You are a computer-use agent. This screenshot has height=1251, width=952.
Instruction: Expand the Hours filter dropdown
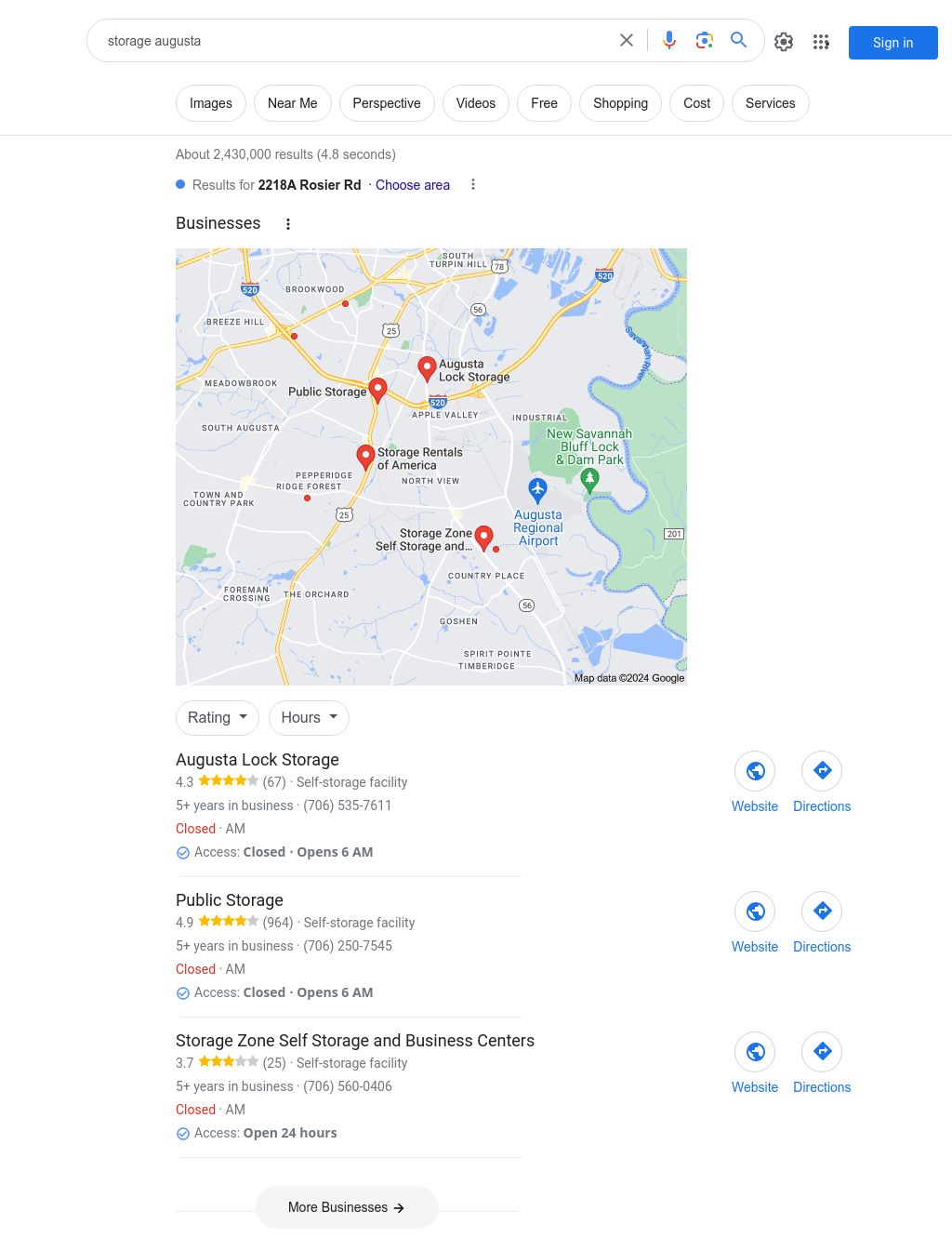coord(309,718)
